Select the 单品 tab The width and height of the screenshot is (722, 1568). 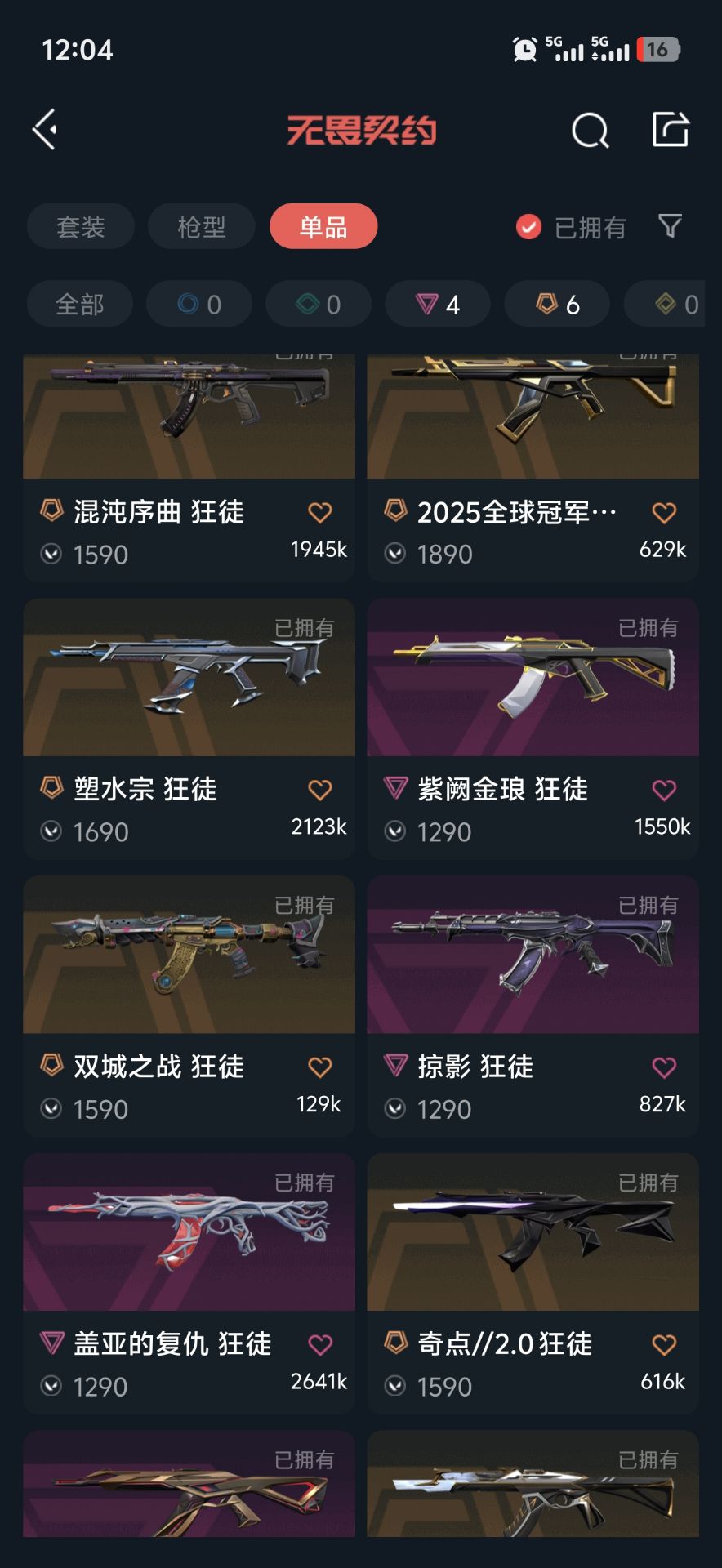pos(323,226)
